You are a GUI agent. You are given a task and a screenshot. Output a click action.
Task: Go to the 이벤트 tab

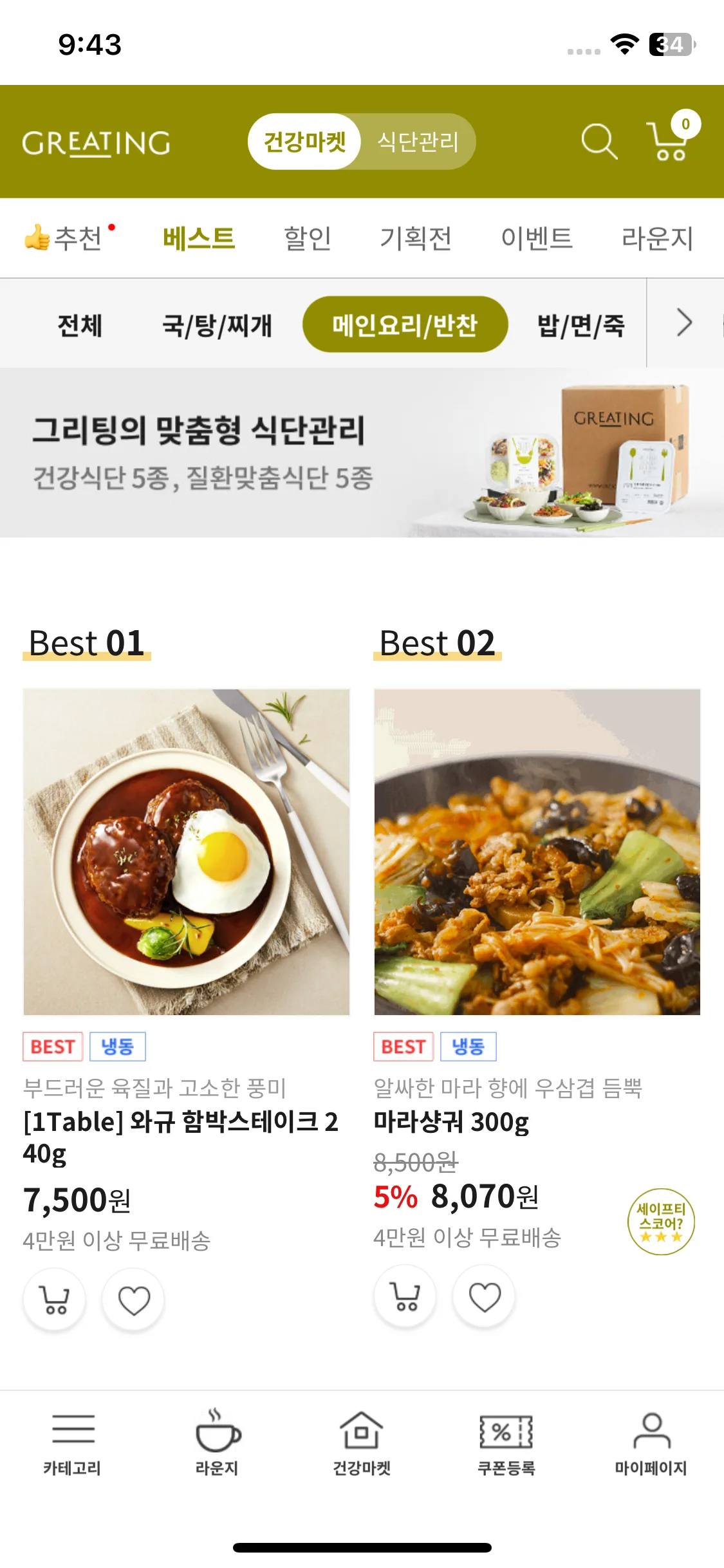[536, 238]
